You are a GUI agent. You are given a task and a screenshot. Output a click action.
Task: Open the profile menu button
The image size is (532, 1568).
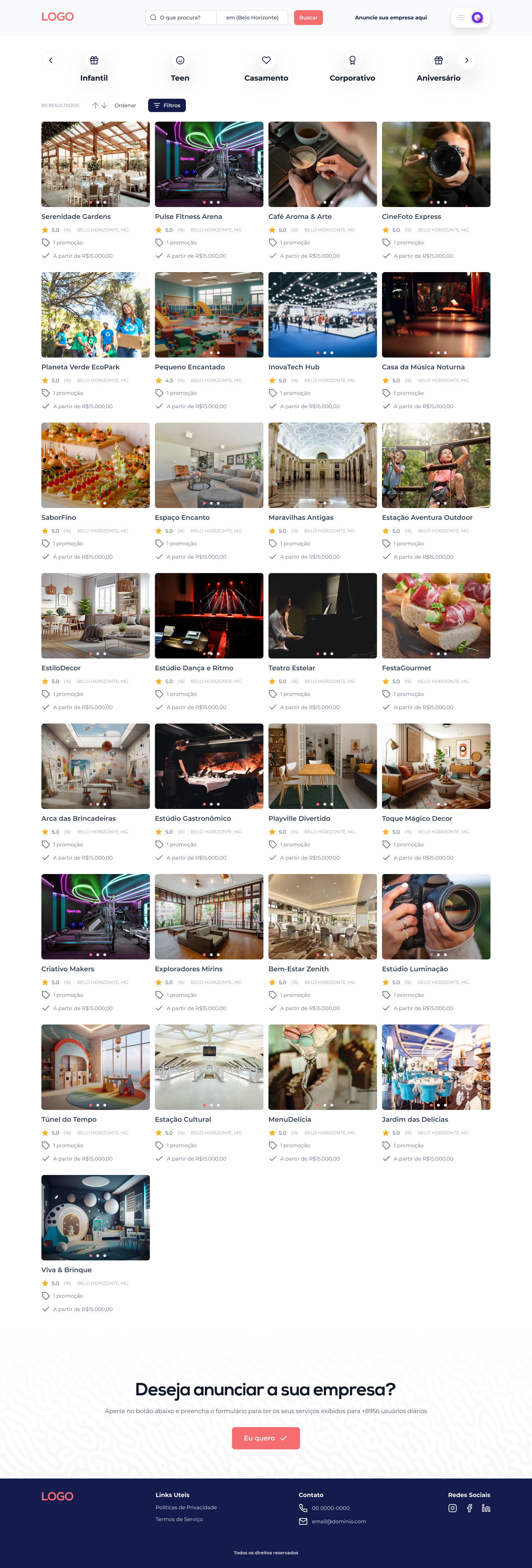[x=470, y=18]
